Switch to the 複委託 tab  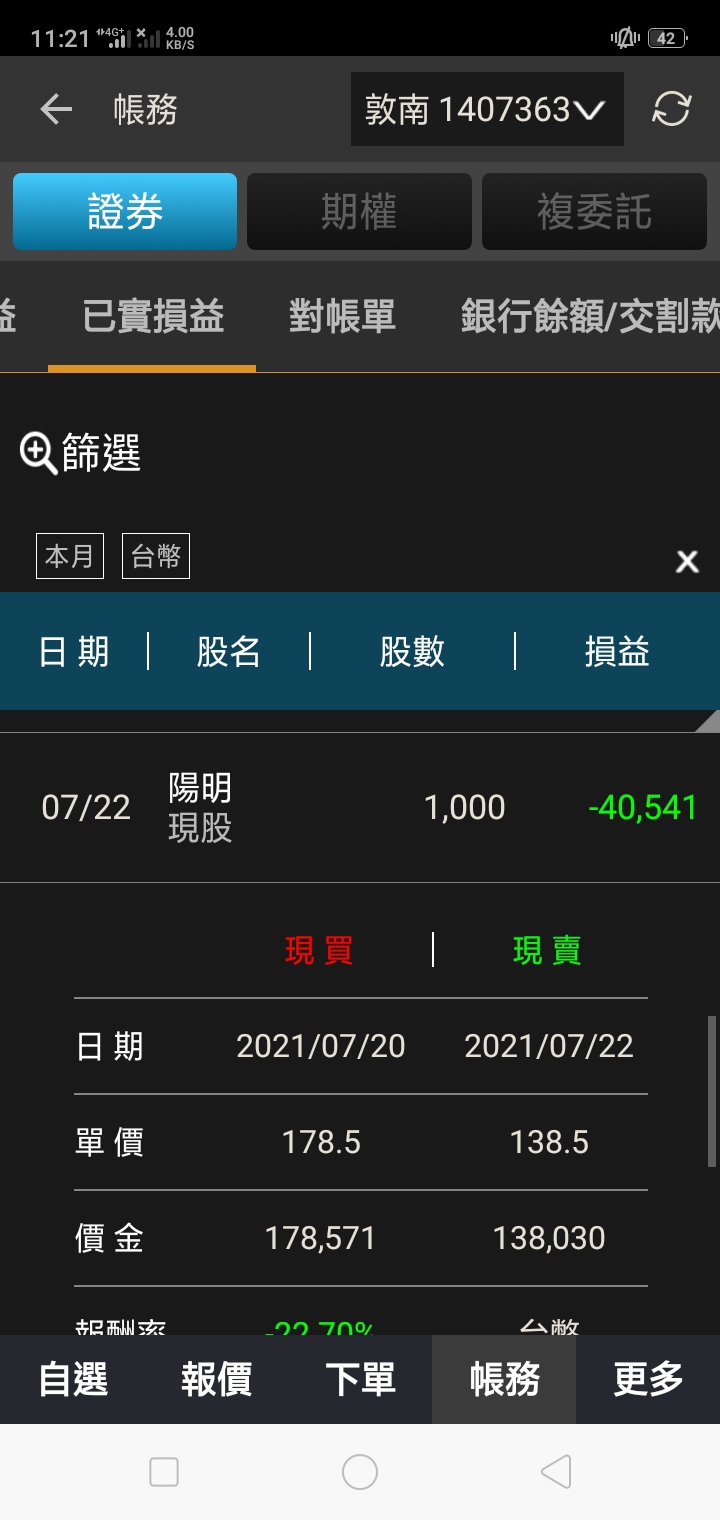point(594,212)
